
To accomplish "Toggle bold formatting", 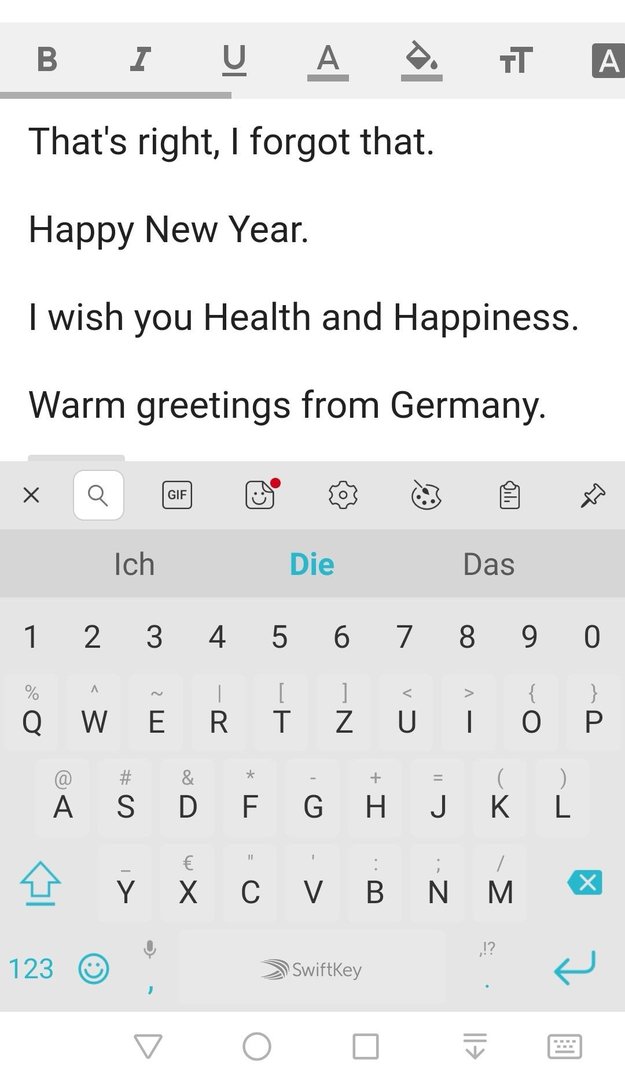I will (46, 60).
